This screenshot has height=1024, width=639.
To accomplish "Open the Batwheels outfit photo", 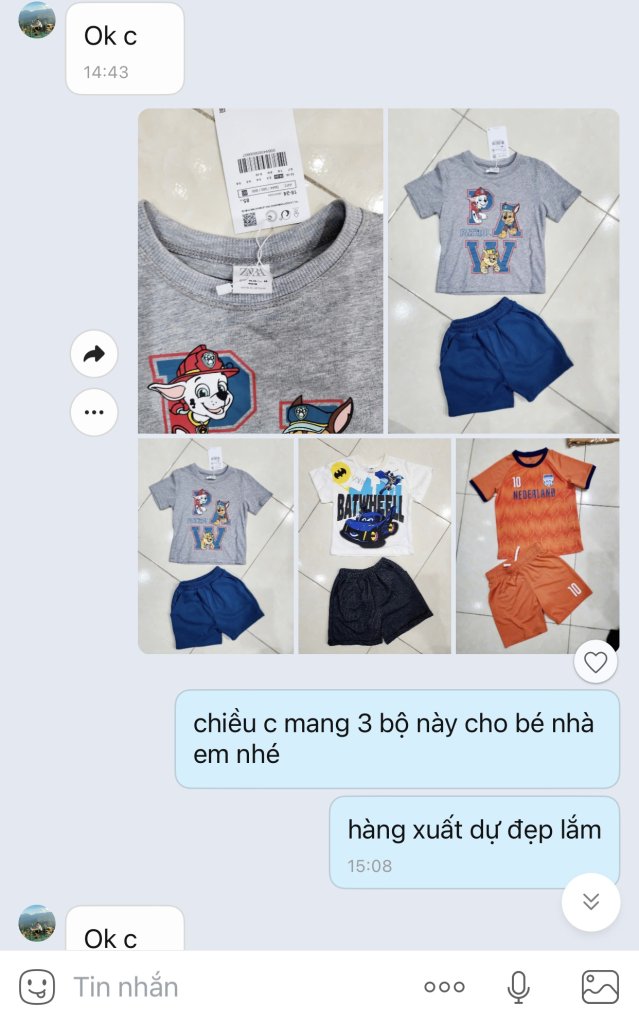I will [375, 546].
